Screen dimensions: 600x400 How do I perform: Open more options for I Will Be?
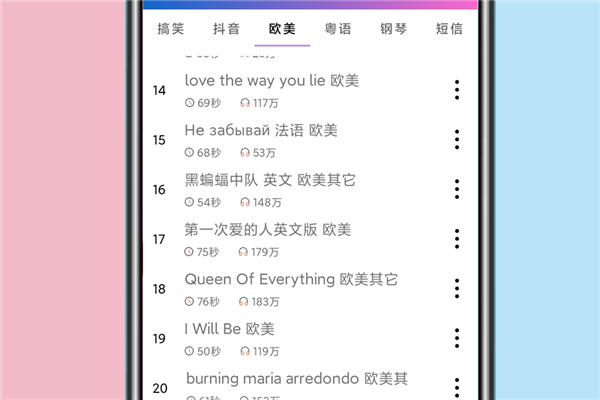[x=457, y=339]
